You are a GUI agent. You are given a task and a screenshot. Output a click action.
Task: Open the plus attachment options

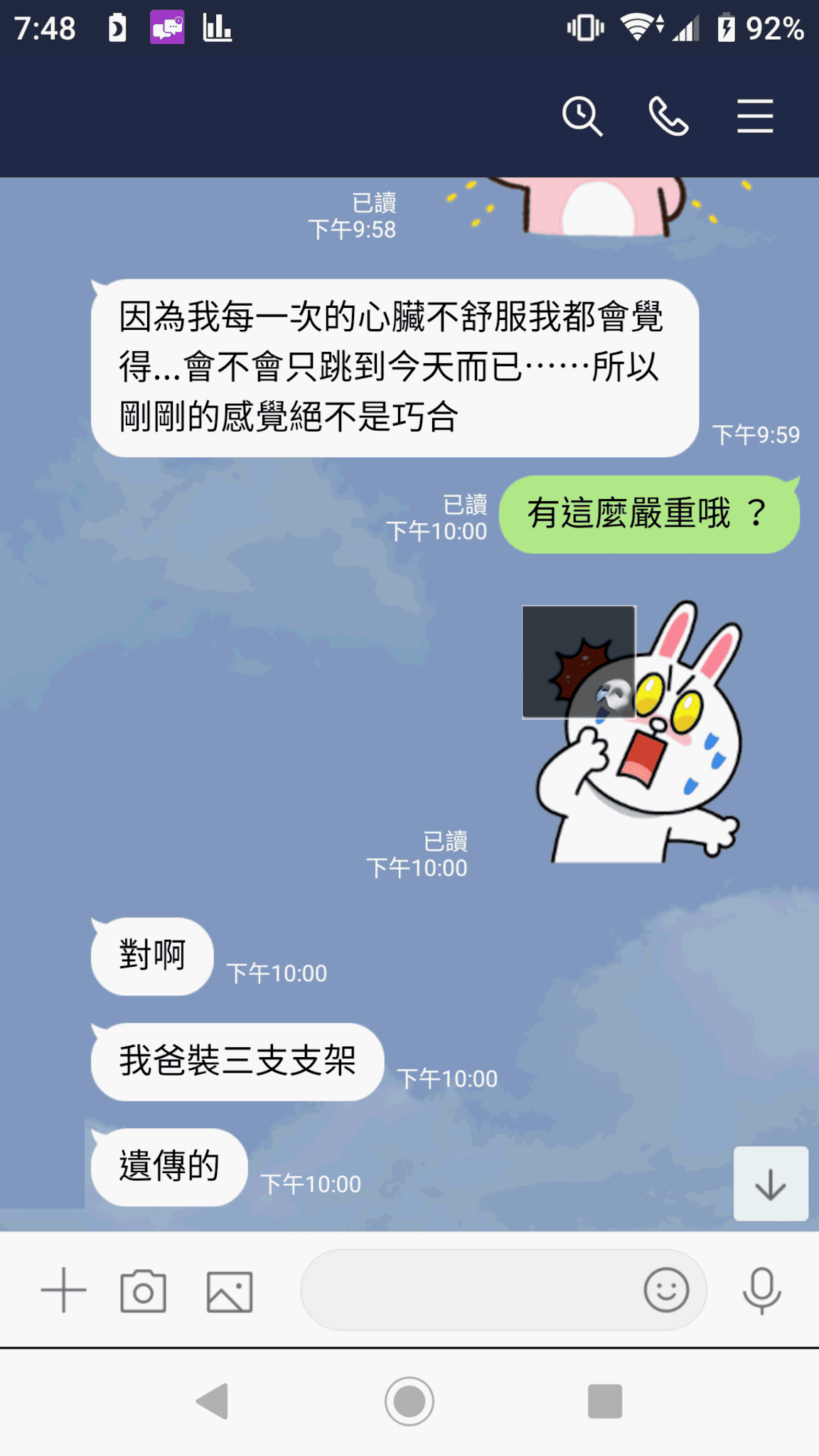pos(63,1290)
